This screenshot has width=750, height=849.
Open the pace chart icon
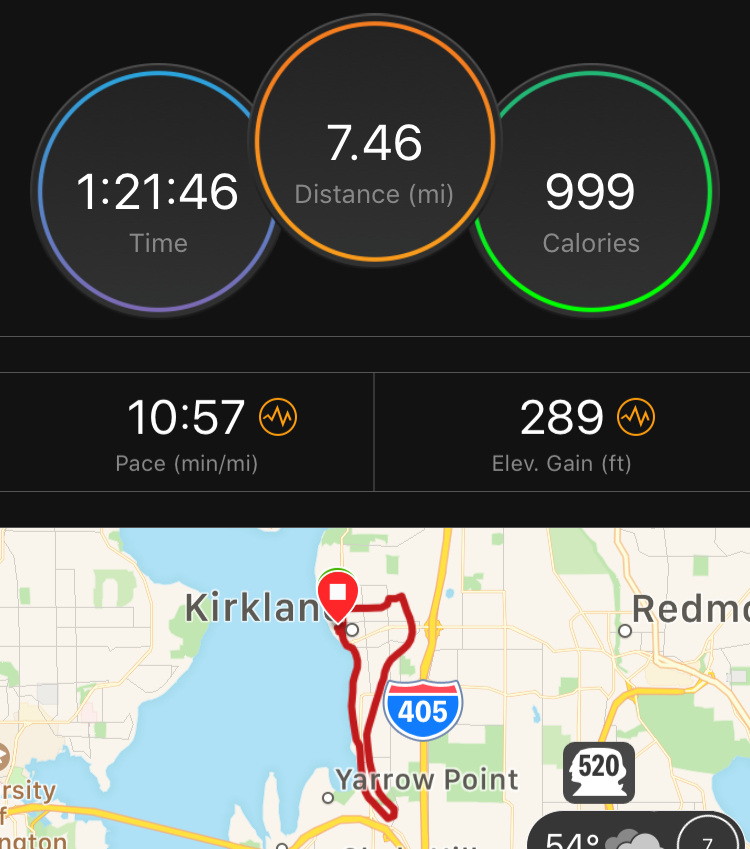[x=278, y=417]
